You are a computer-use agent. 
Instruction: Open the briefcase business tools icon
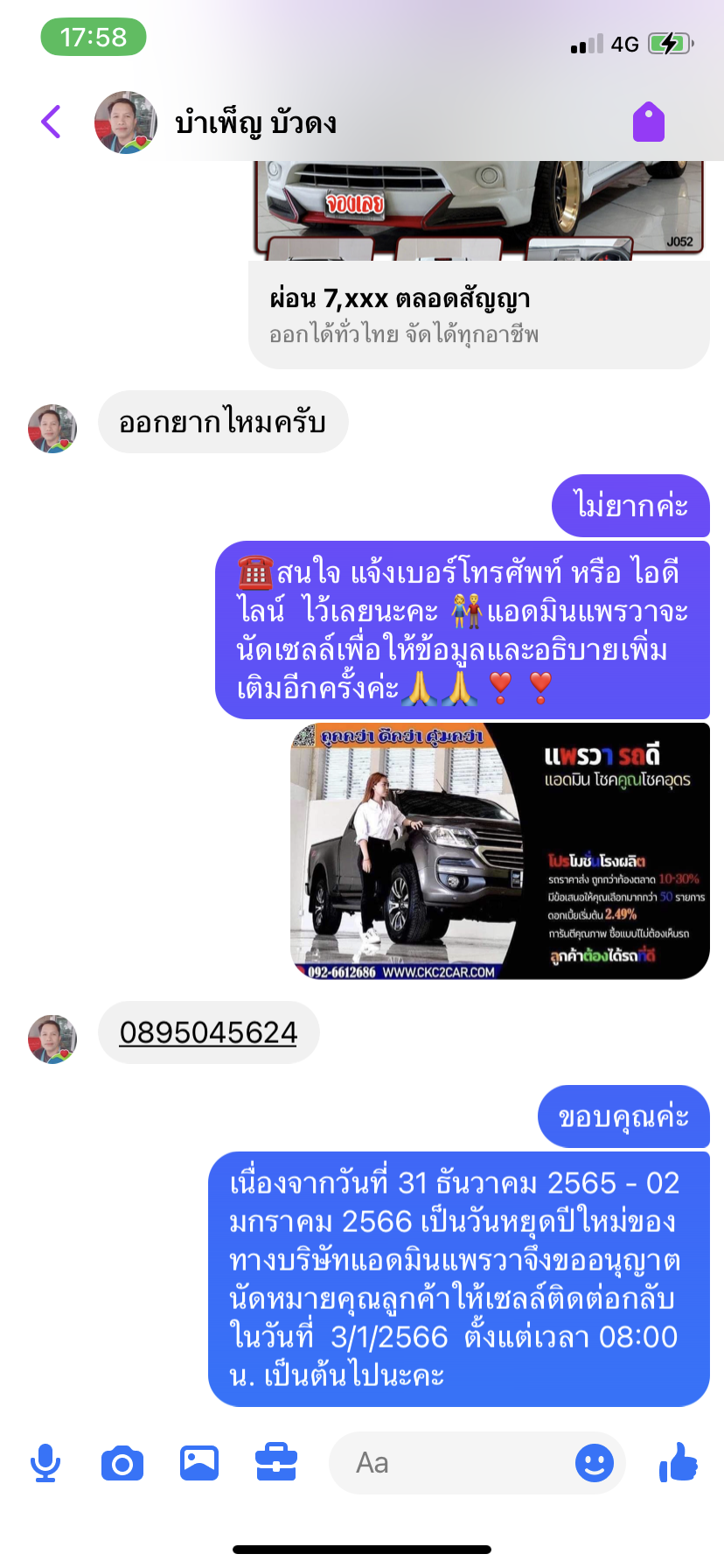click(276, 1463)
